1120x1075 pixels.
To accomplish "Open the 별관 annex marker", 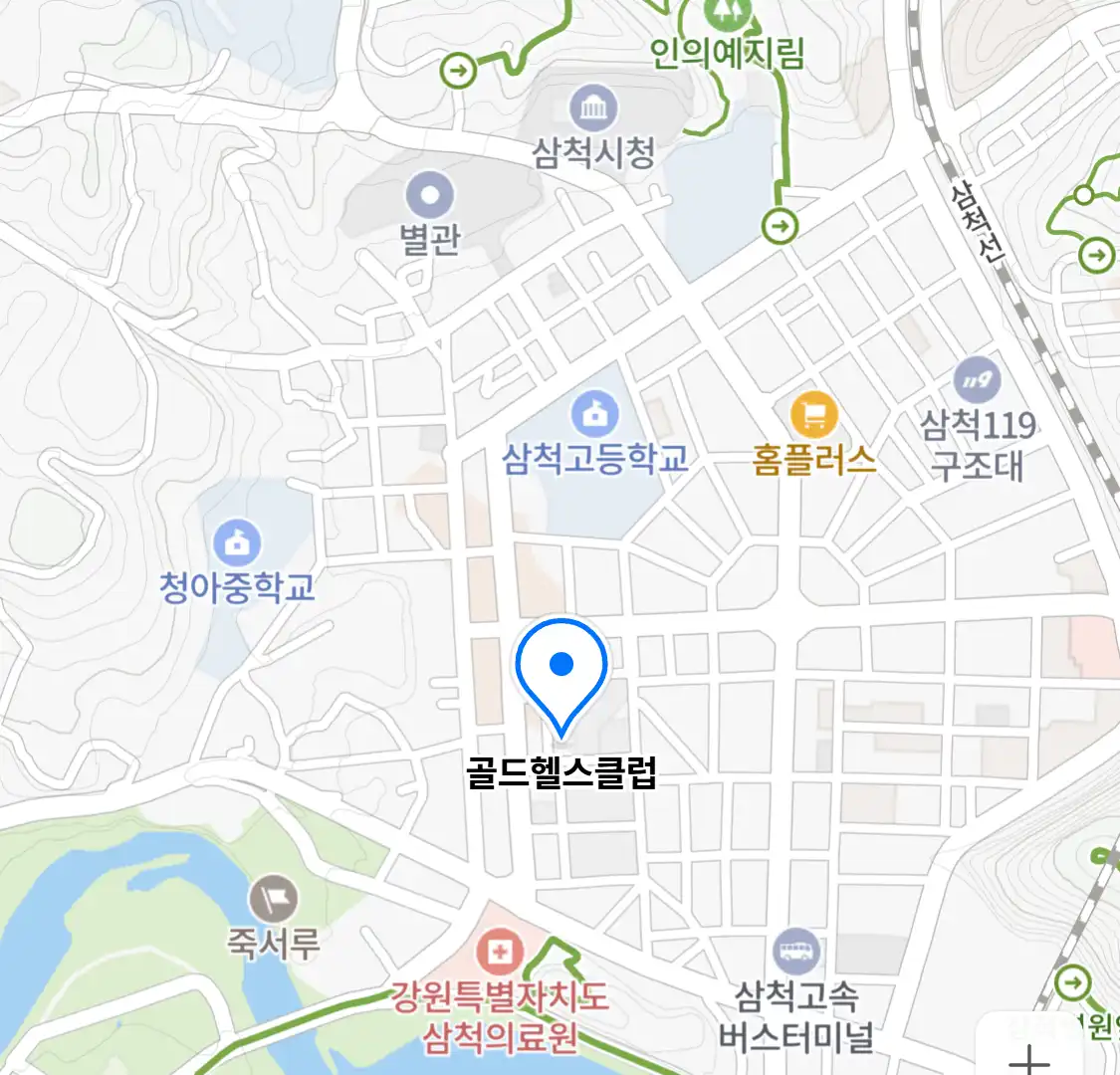I will 430,195.
